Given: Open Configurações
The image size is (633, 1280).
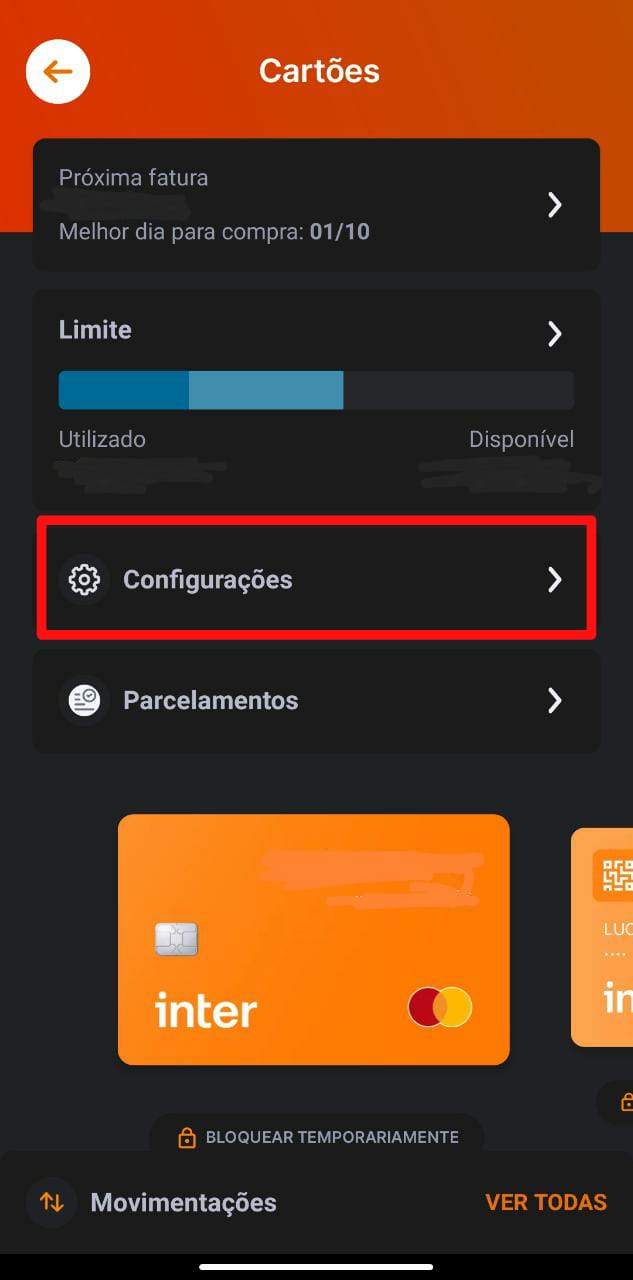Looking at the screenshot, I should [x=316, y=579].
